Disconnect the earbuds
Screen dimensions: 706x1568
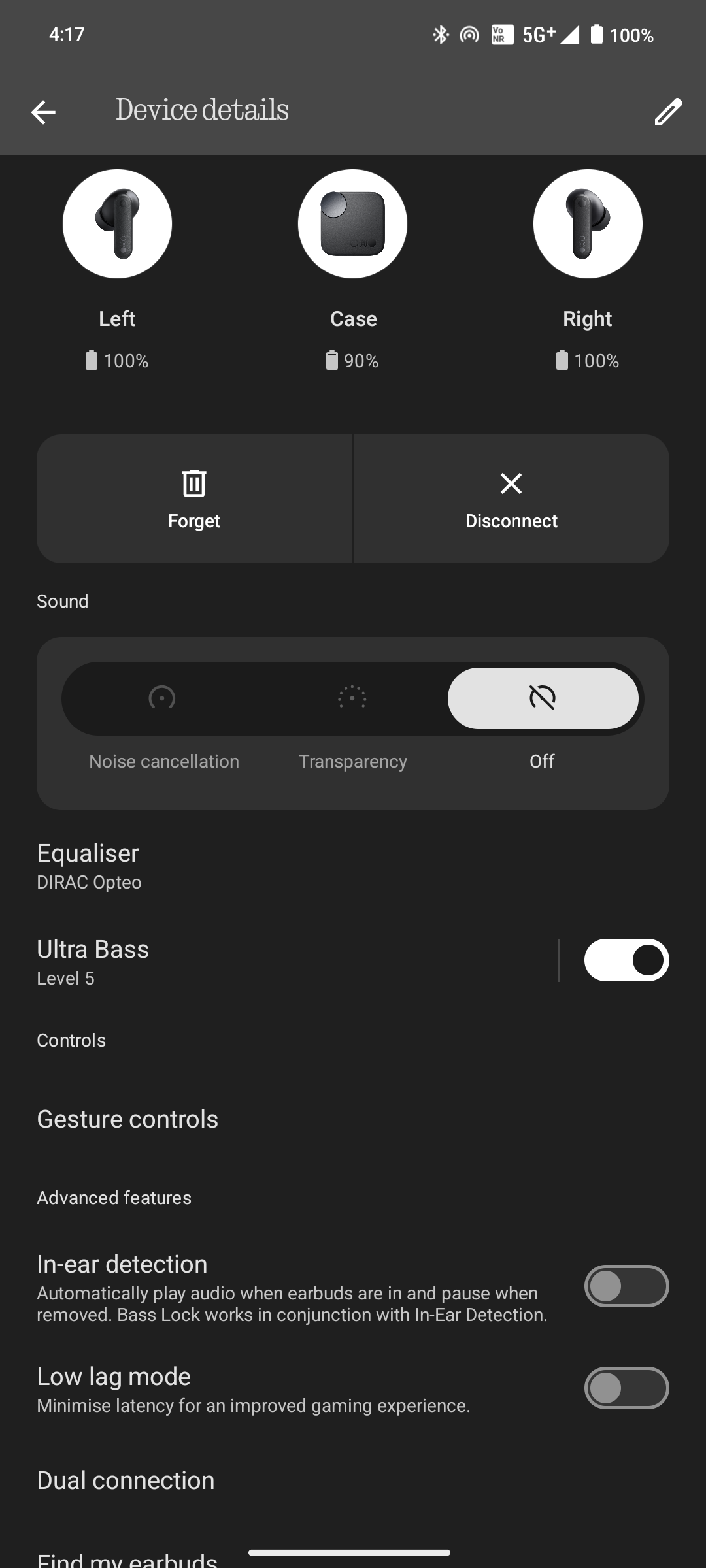pyautogui.click(x=511, y=499)
